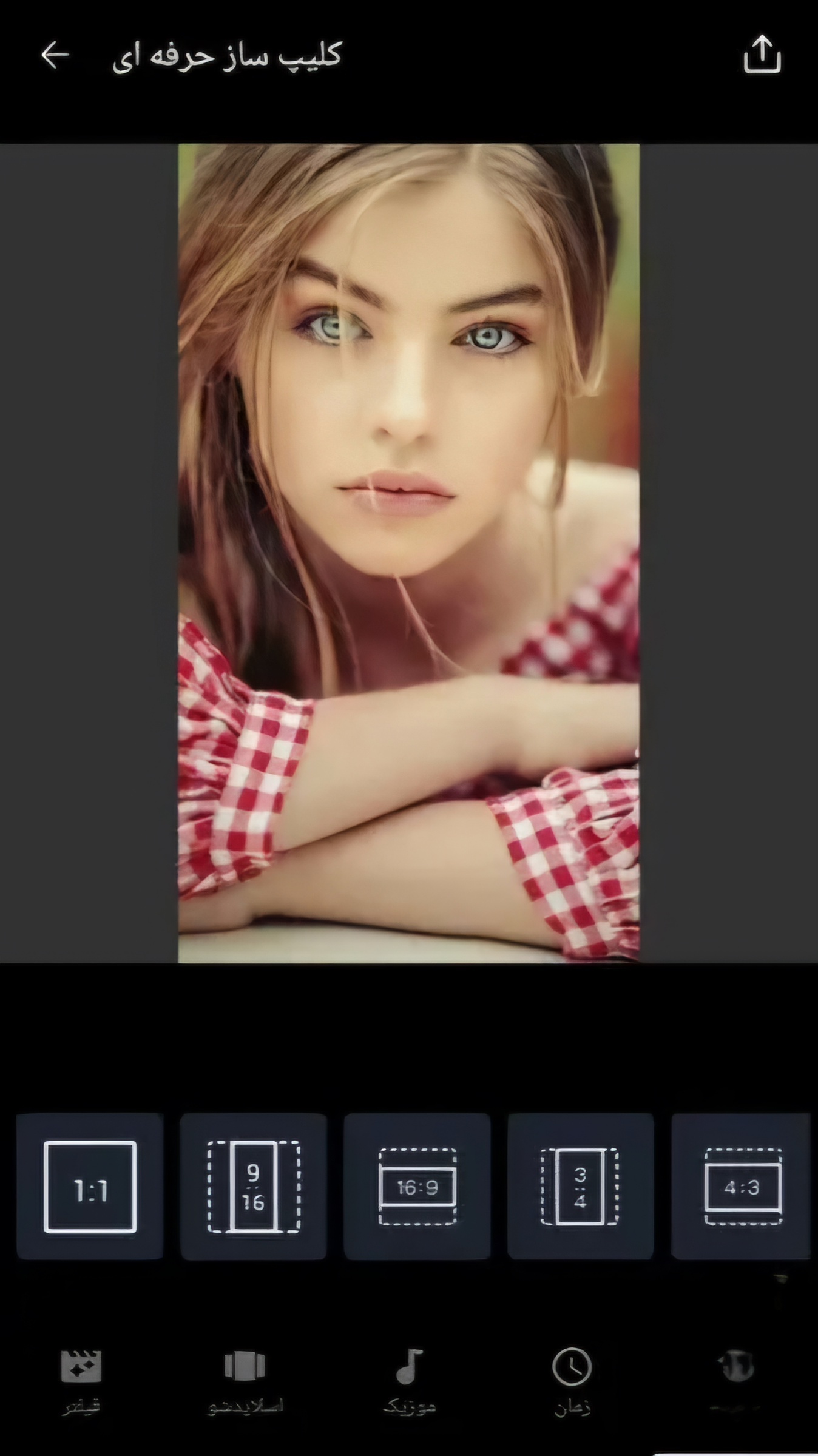Go back using the arrow icon
818x1456 pixels.
pyautogui.click(x=55, y=56)
